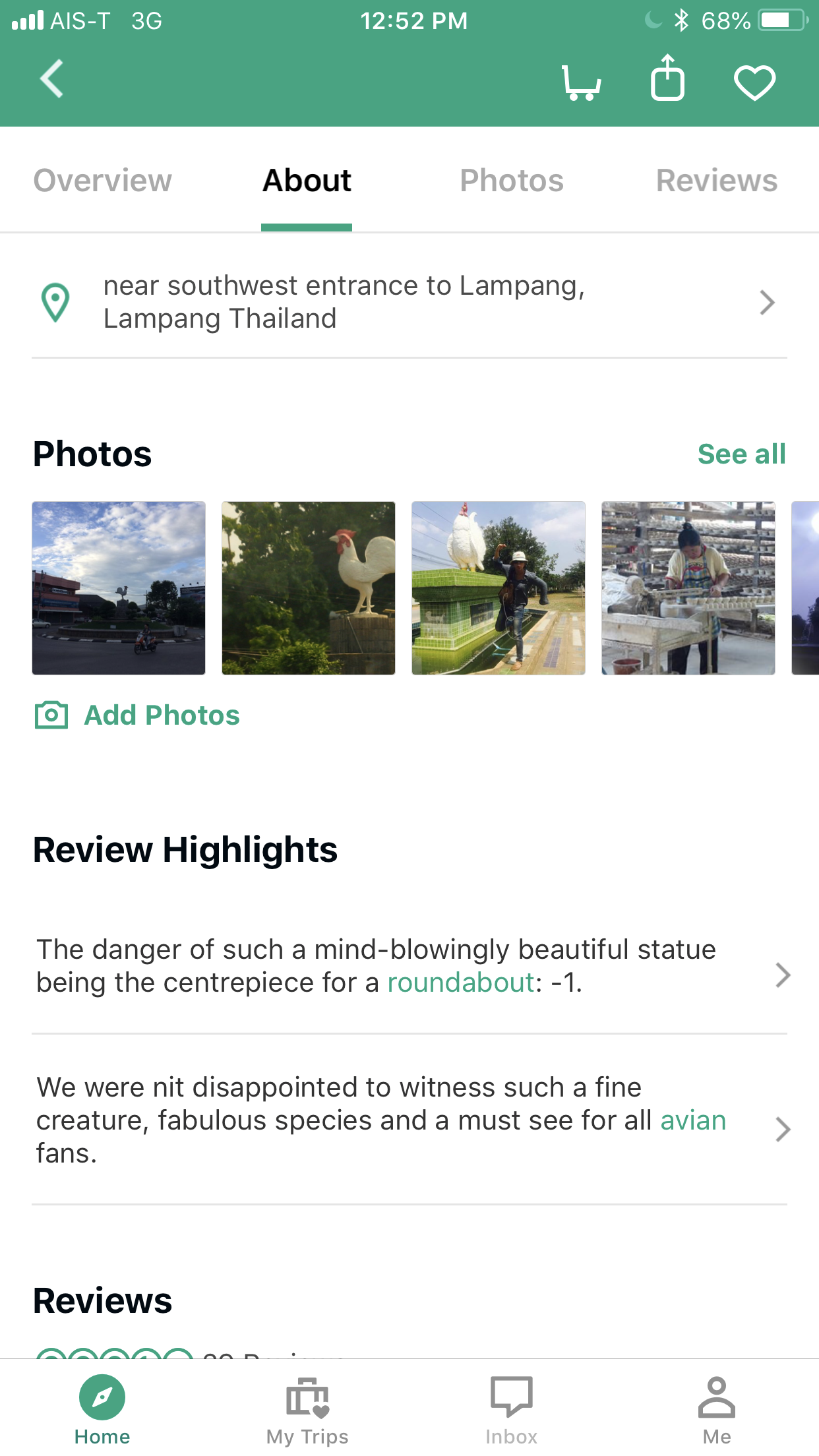Share this attraction

pos(667,79)
